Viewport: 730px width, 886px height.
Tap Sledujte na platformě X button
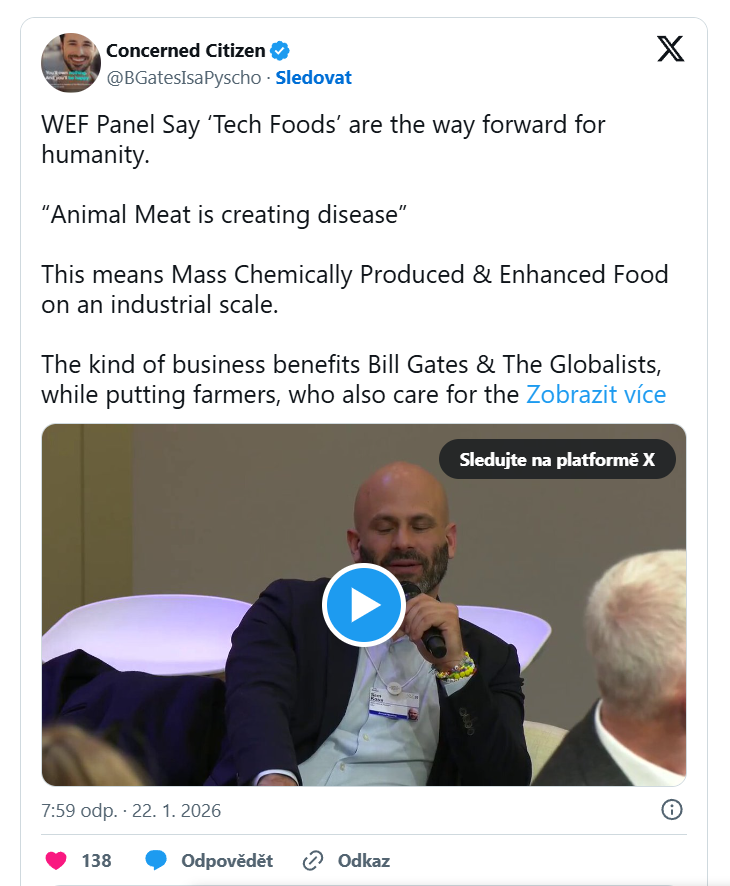click(557, 460)
